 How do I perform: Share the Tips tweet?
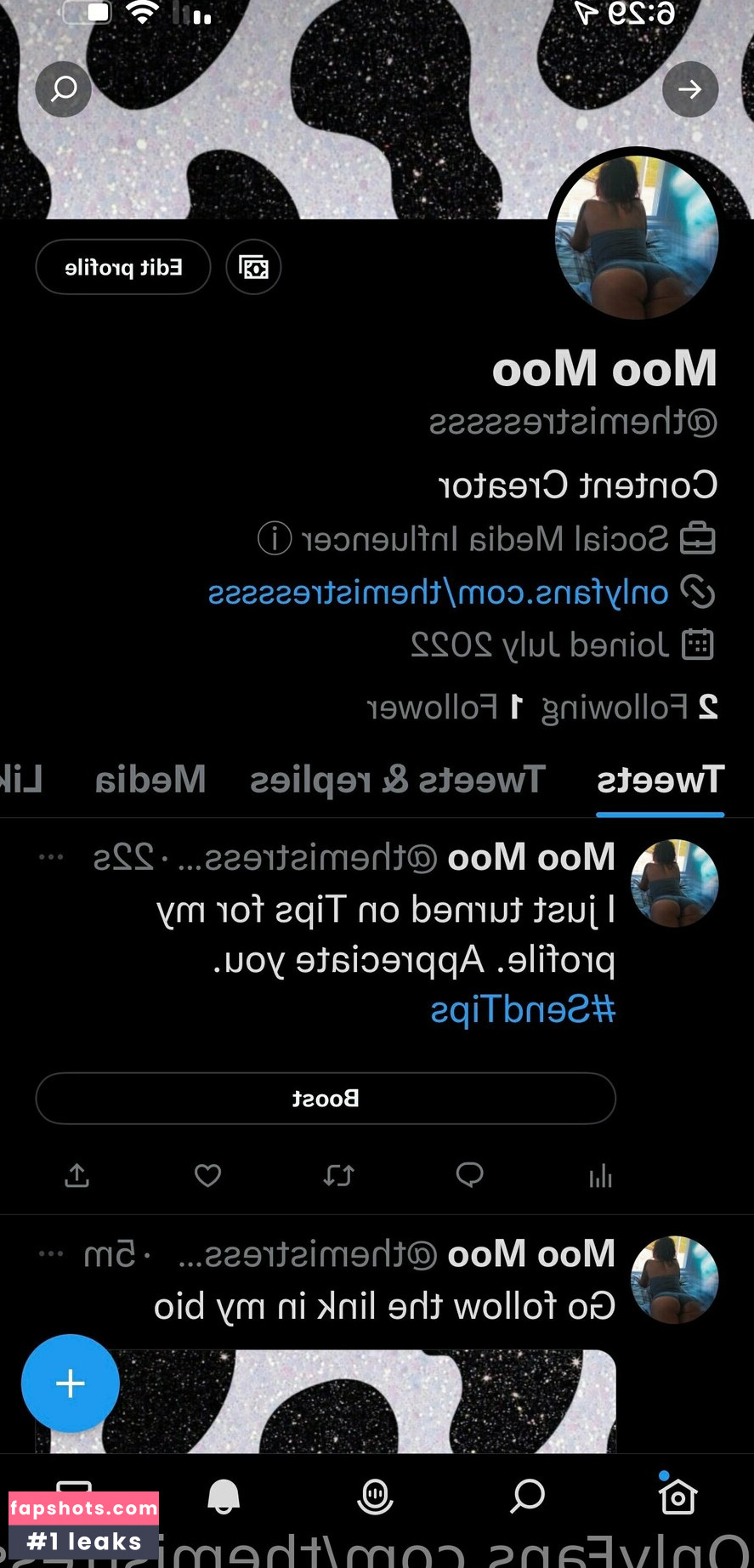[77, 1175]
